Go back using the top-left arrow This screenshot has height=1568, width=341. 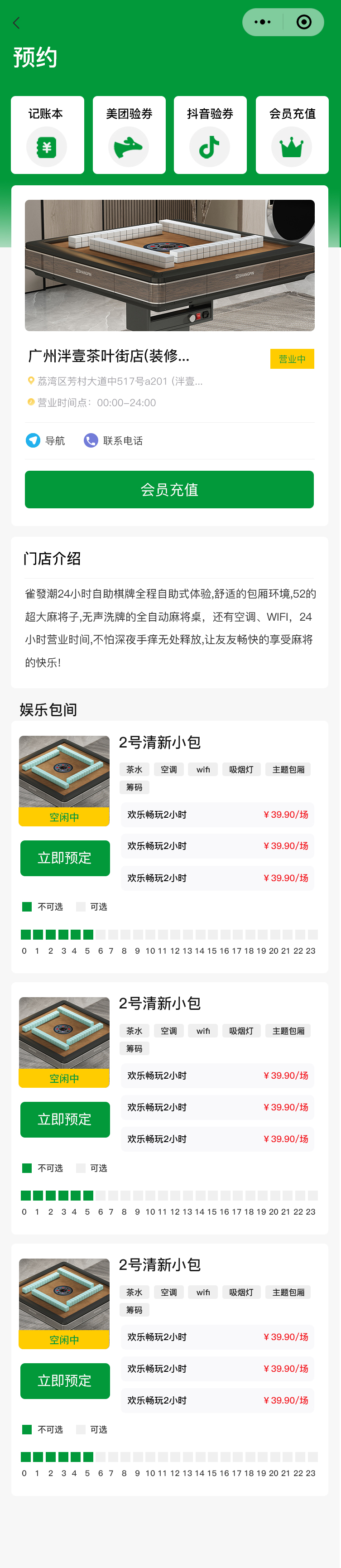[x=16, y=23]
